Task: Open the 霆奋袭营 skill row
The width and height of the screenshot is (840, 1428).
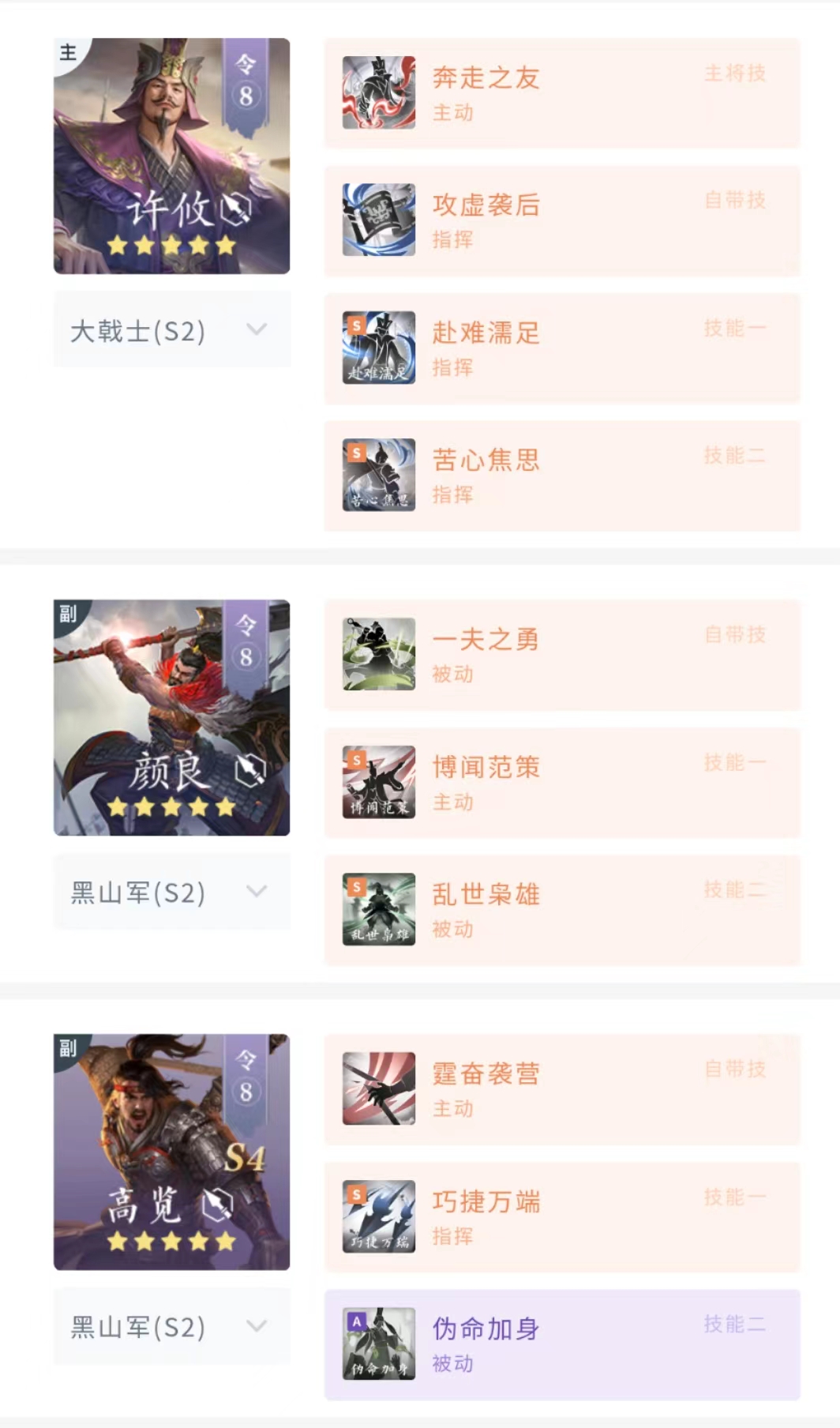Action: pyautogui.click(x=561, y=1089)
